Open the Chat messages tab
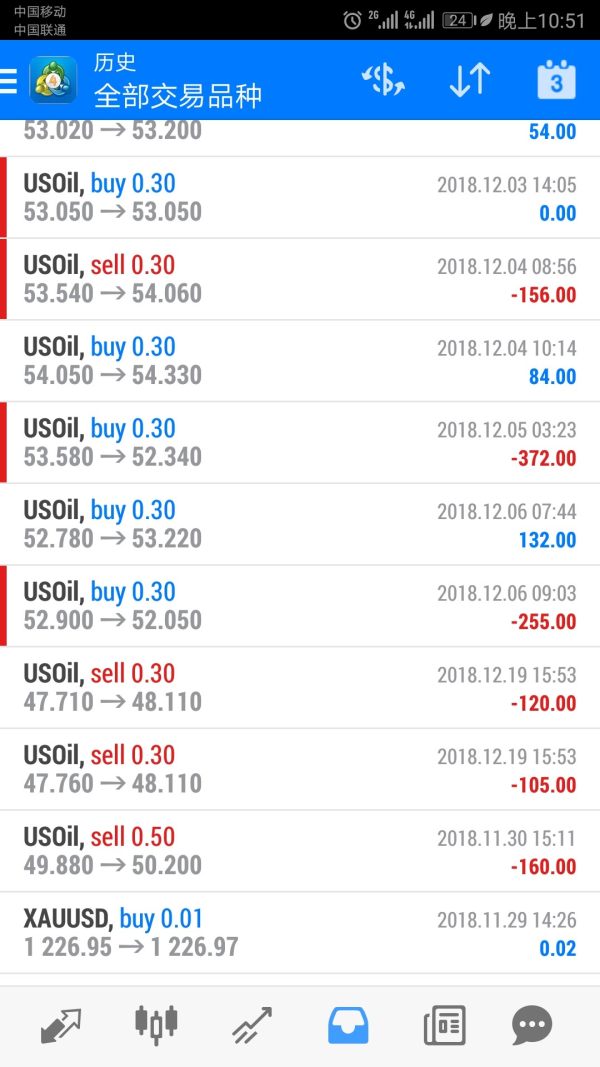600x1067 pixels. (532, 1025)
